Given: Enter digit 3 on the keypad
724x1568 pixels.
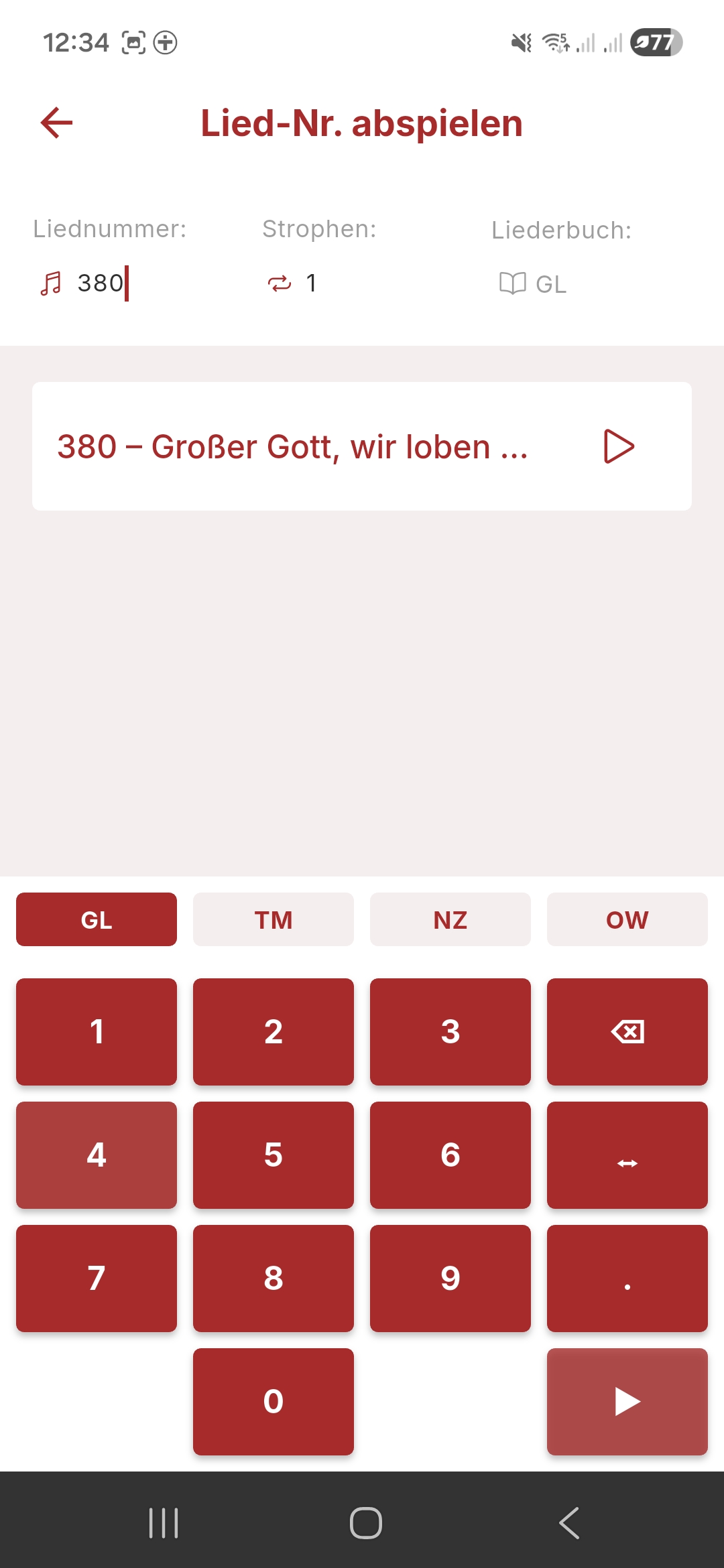Looking at the screenshot, I should (x=450, y=1032).
